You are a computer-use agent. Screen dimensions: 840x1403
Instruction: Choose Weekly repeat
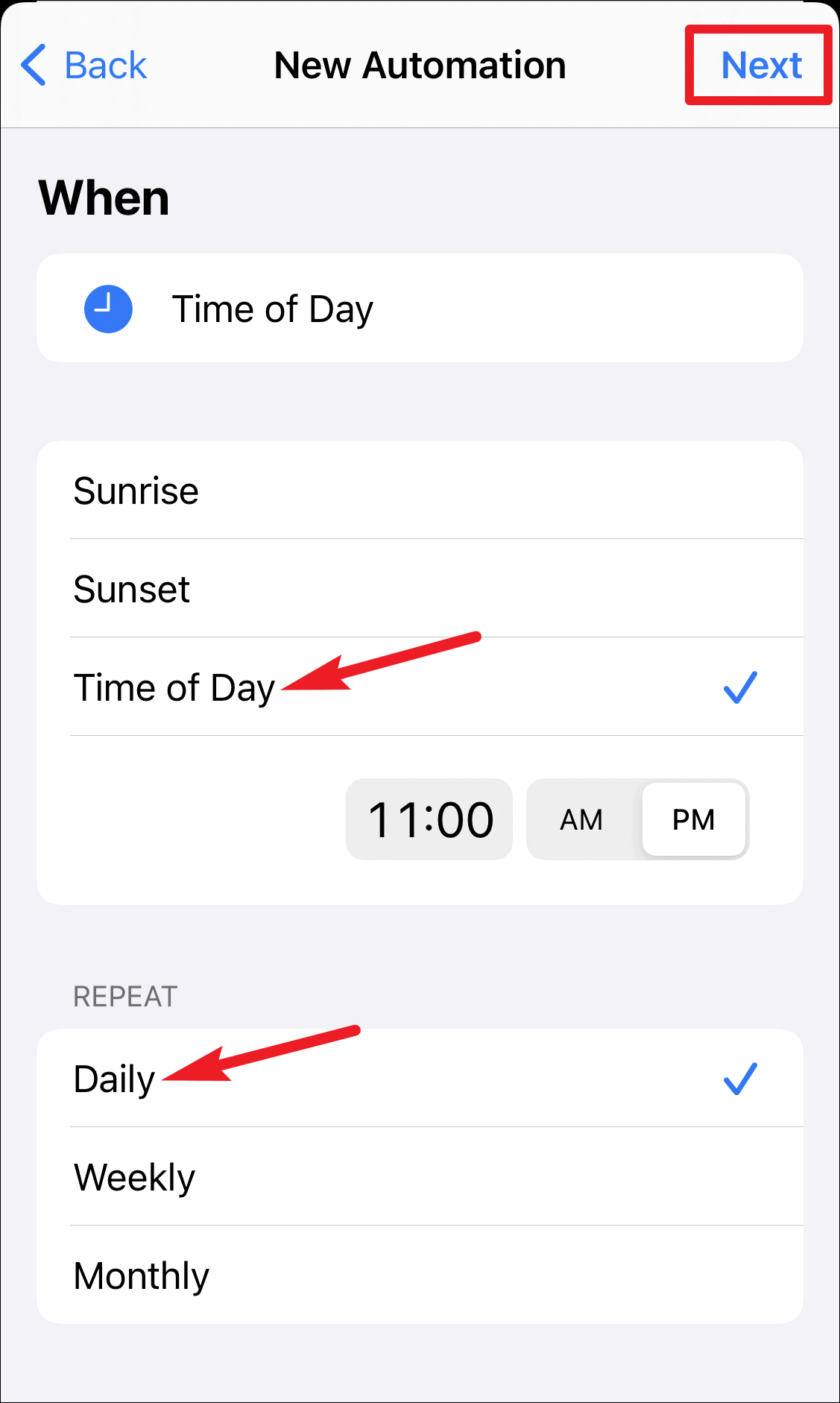(x=420, y=1177)
